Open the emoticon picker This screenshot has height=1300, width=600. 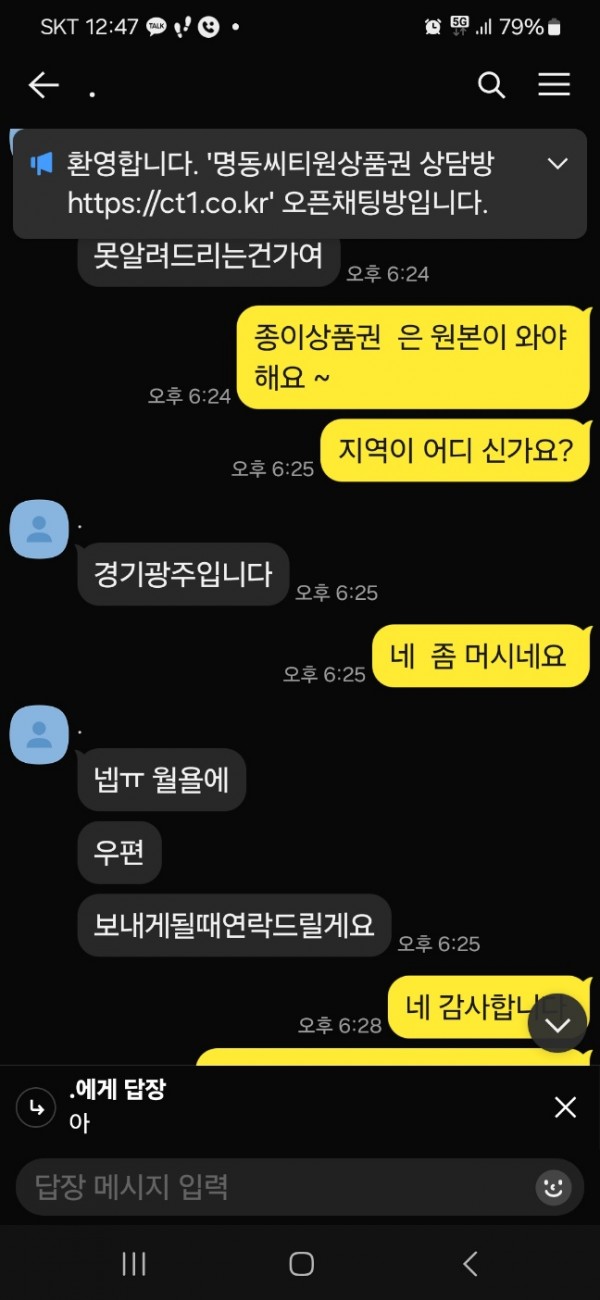(552, 1187)
